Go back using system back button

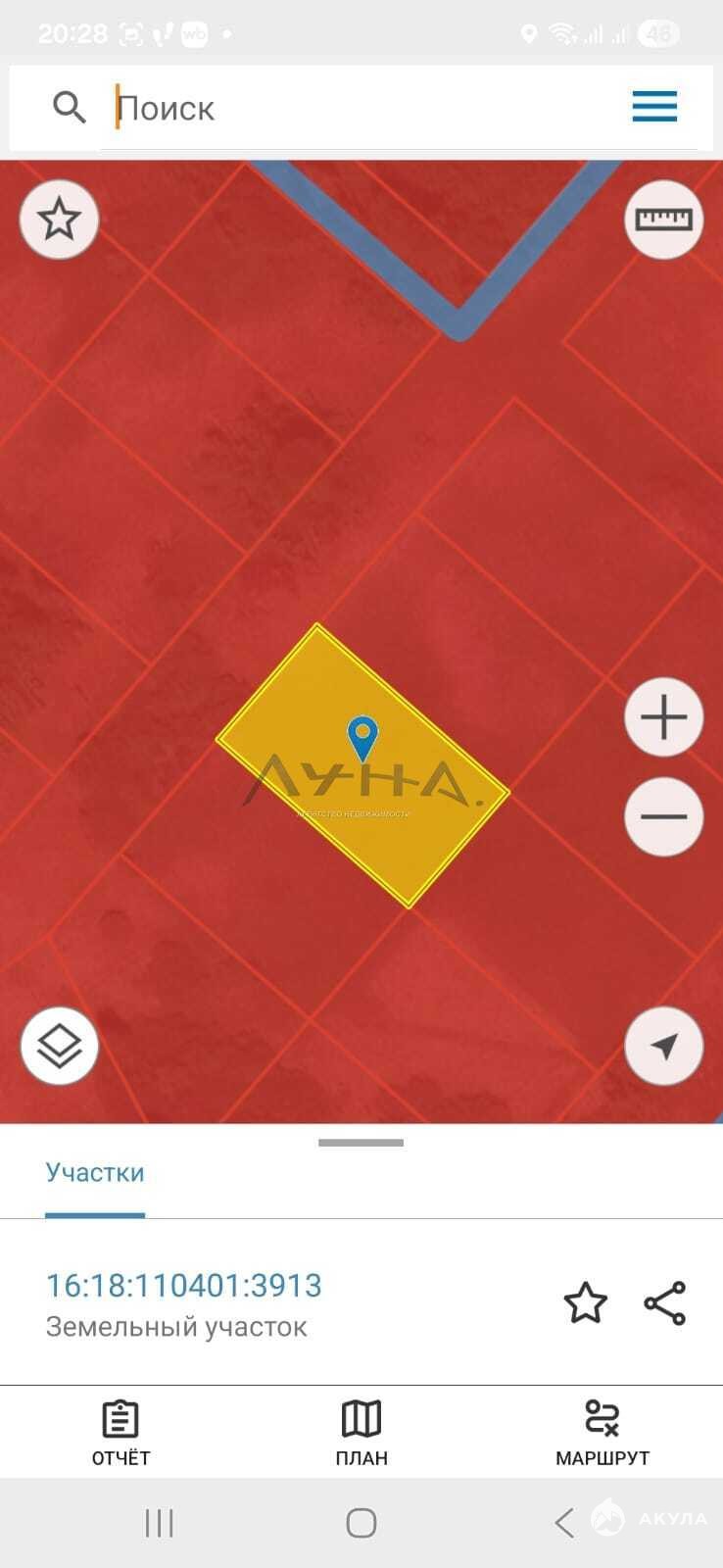[564, 1523]
